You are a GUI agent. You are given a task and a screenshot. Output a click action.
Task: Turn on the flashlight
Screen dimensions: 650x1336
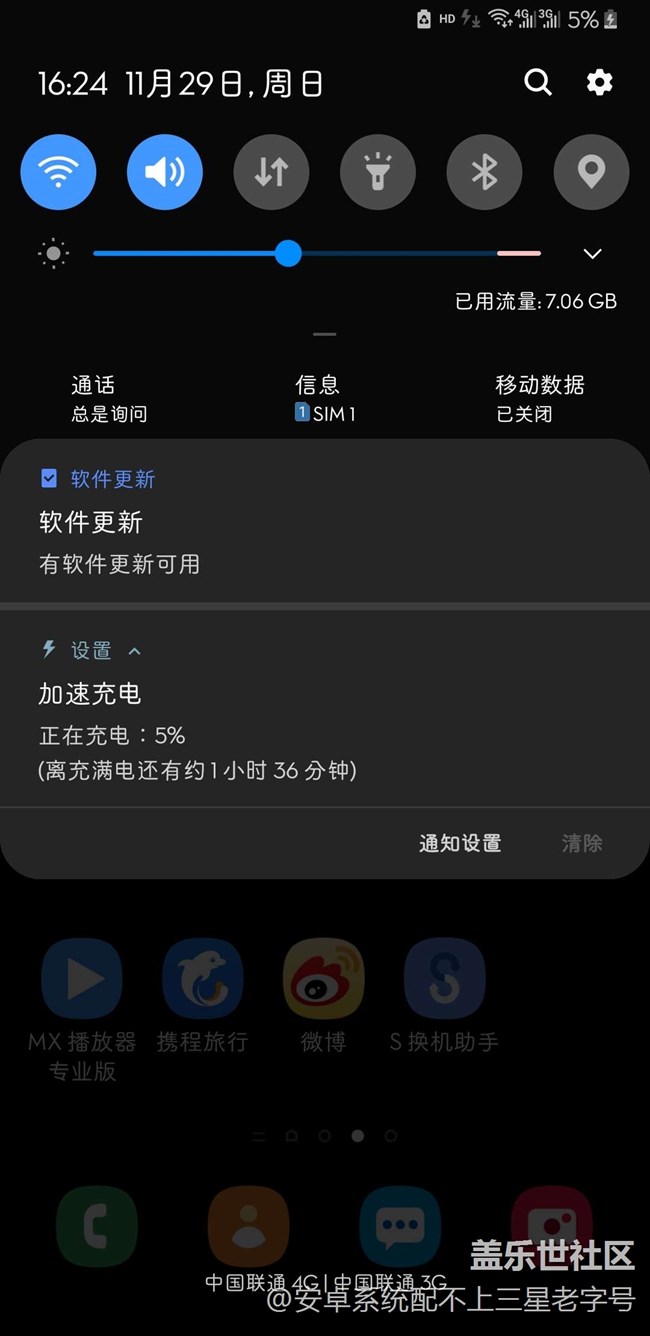[378, 172]
